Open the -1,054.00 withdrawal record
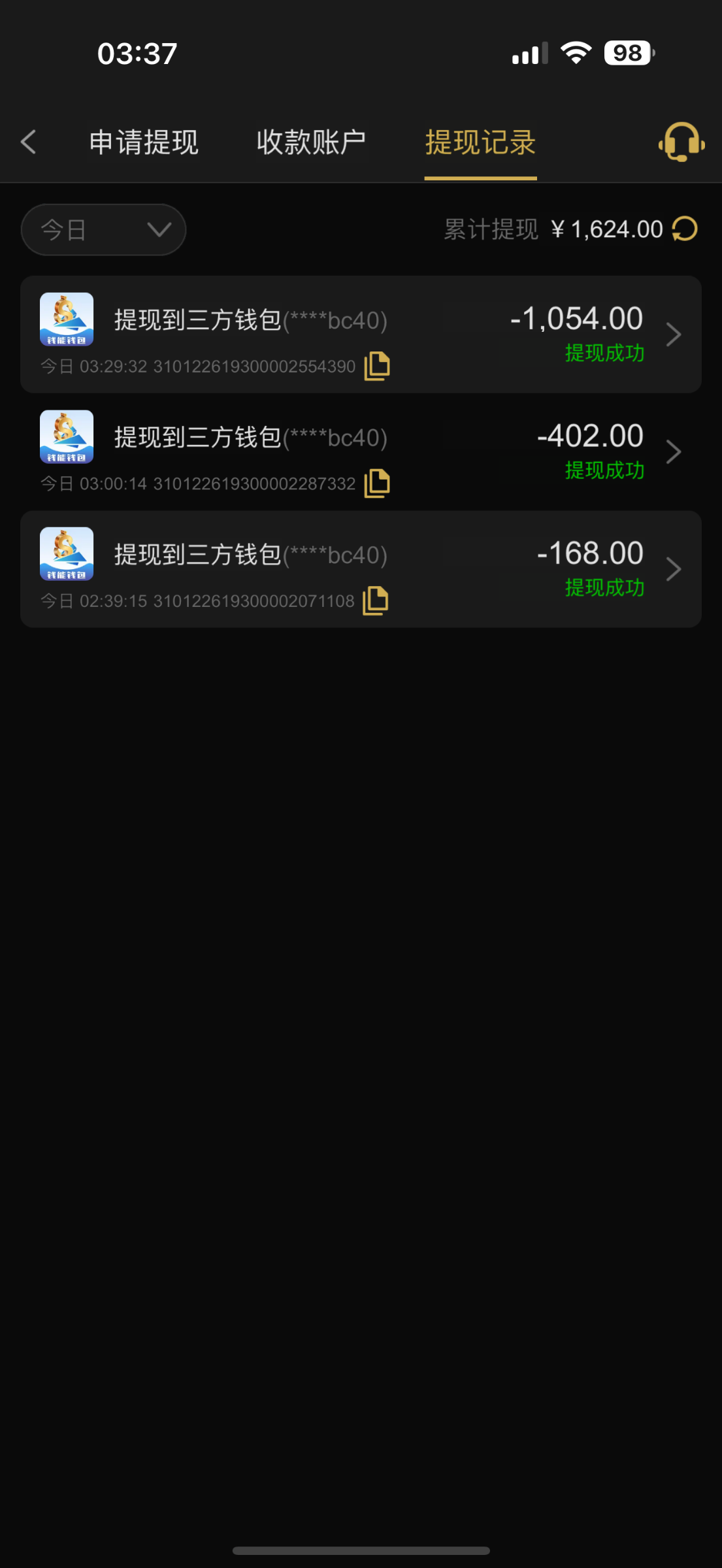This screenshot has height=1568, width=722. click(361, 335)
